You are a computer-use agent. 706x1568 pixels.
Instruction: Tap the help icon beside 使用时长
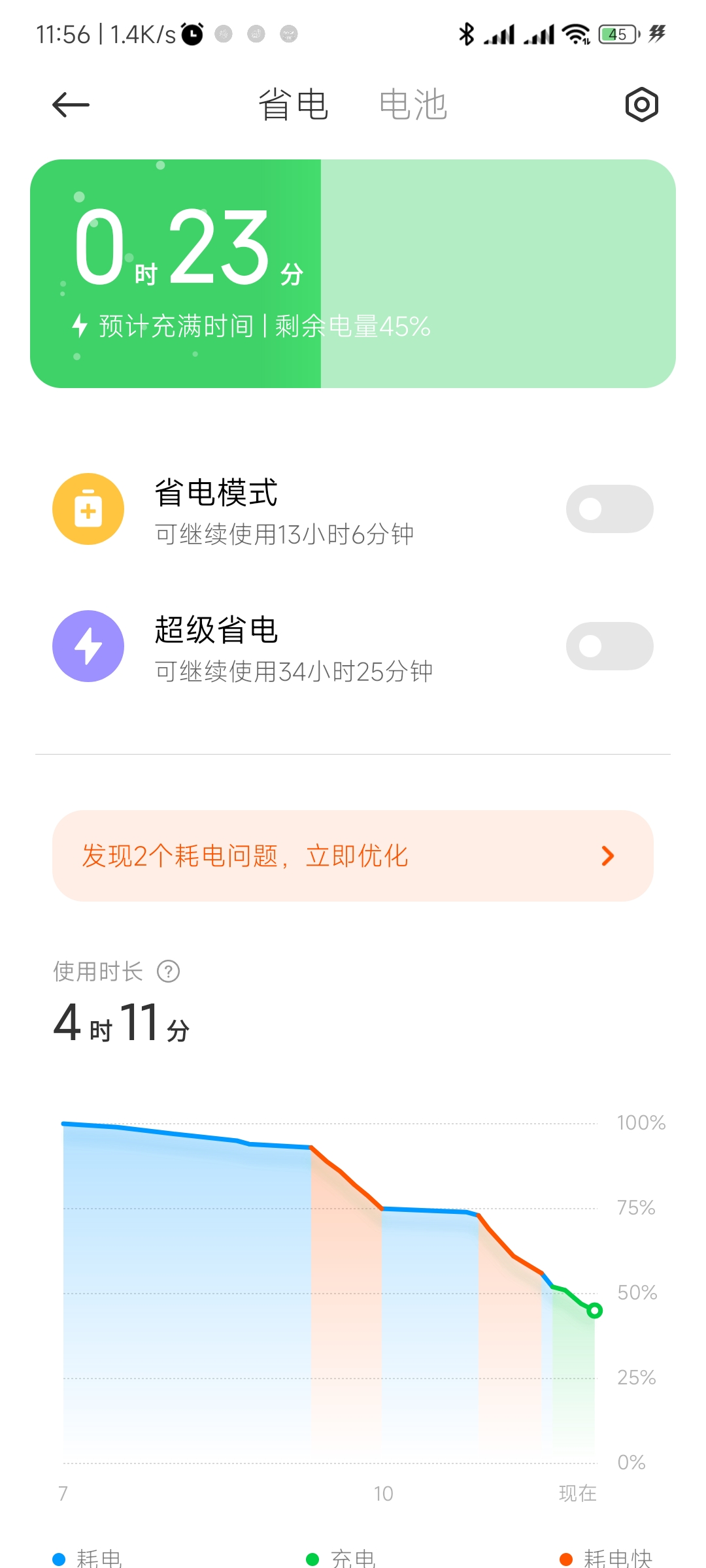(169, 972)
